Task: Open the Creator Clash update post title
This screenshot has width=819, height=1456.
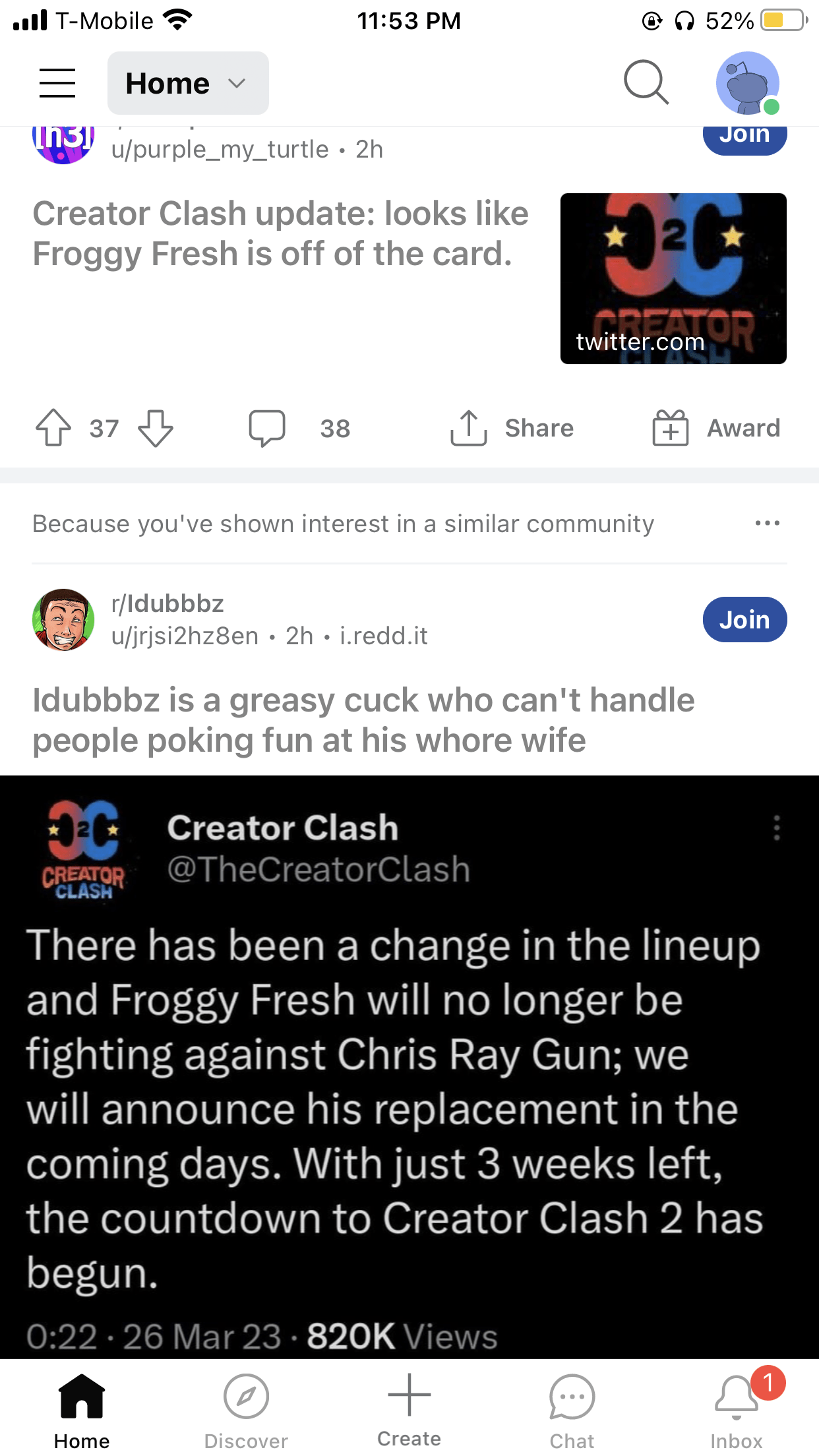Action: pos(280,233)
